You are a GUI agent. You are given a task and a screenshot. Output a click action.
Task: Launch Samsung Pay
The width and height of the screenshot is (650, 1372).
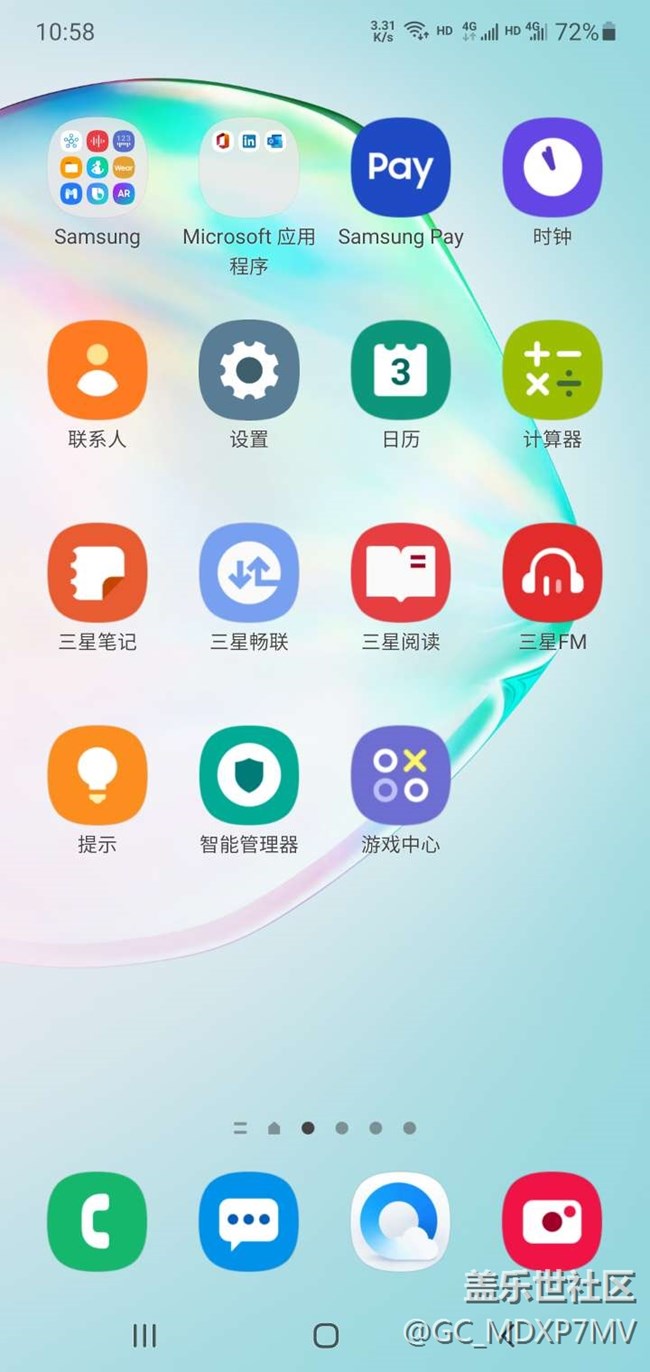(401, 168)
